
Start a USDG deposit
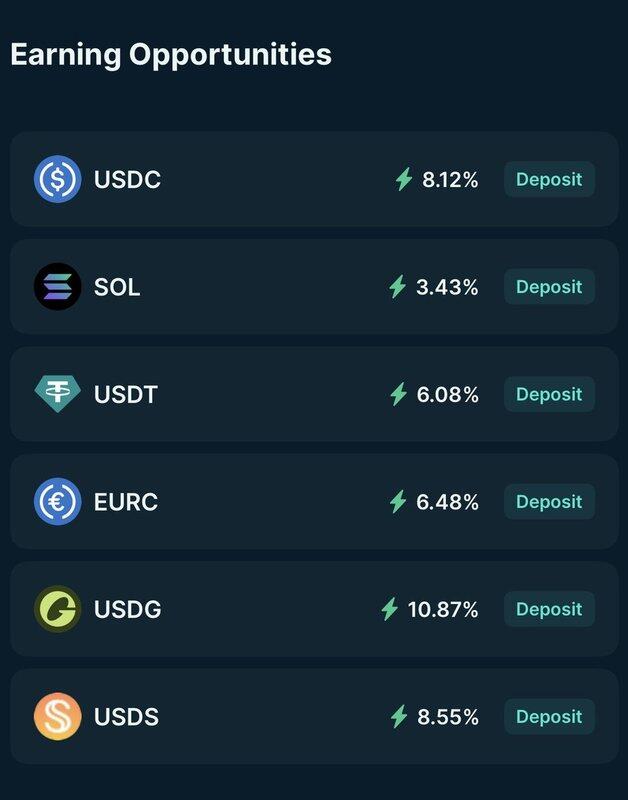click(549, 609)
